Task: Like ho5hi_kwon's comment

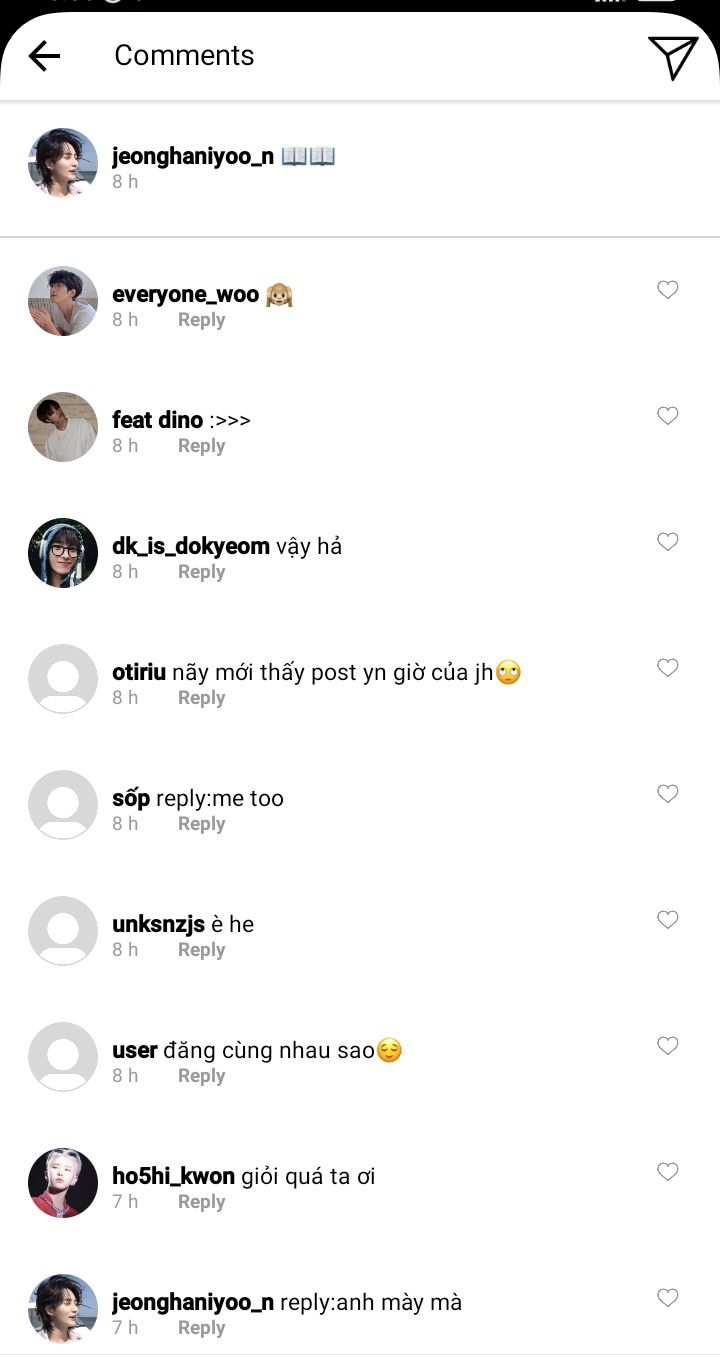Action: 668,1172
